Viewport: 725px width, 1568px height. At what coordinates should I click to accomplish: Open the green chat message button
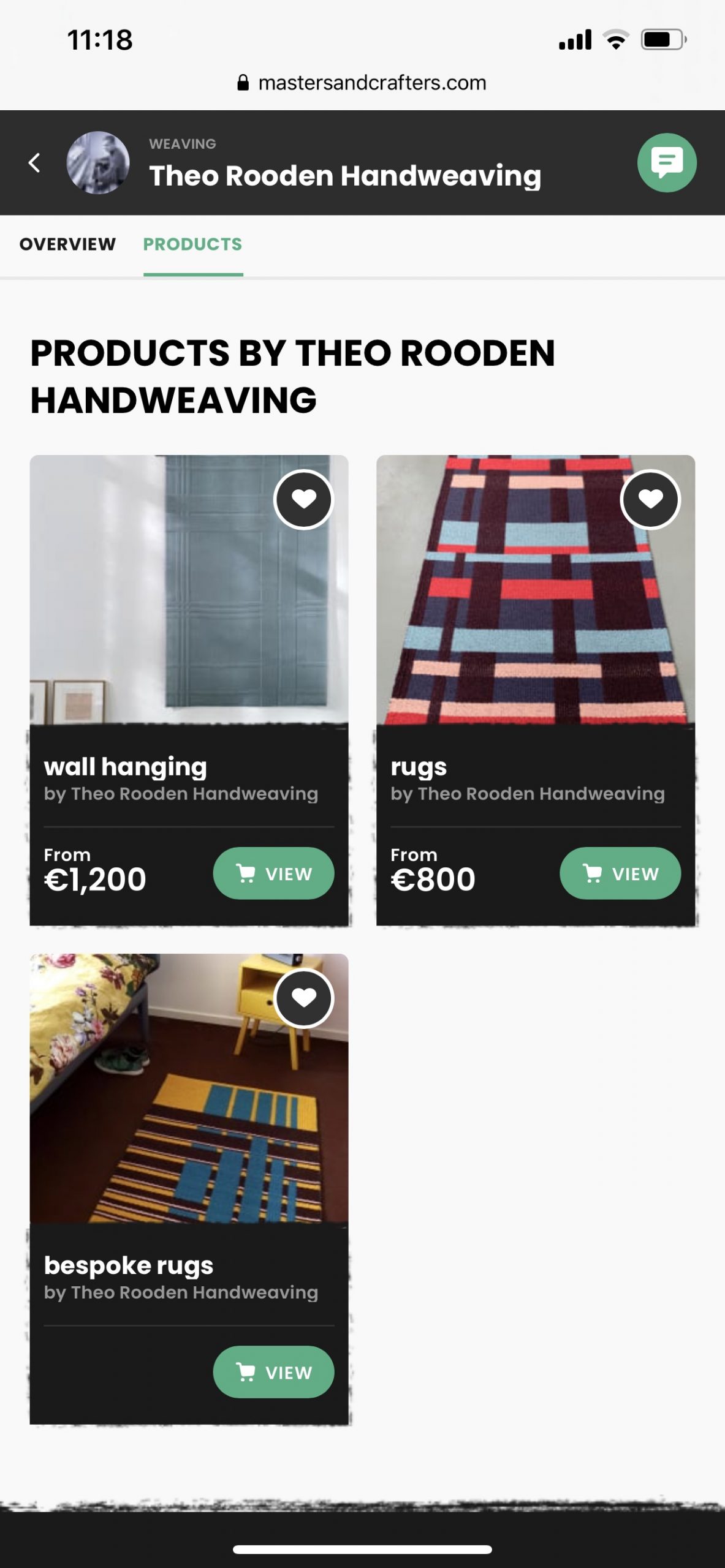click(666, 163)
